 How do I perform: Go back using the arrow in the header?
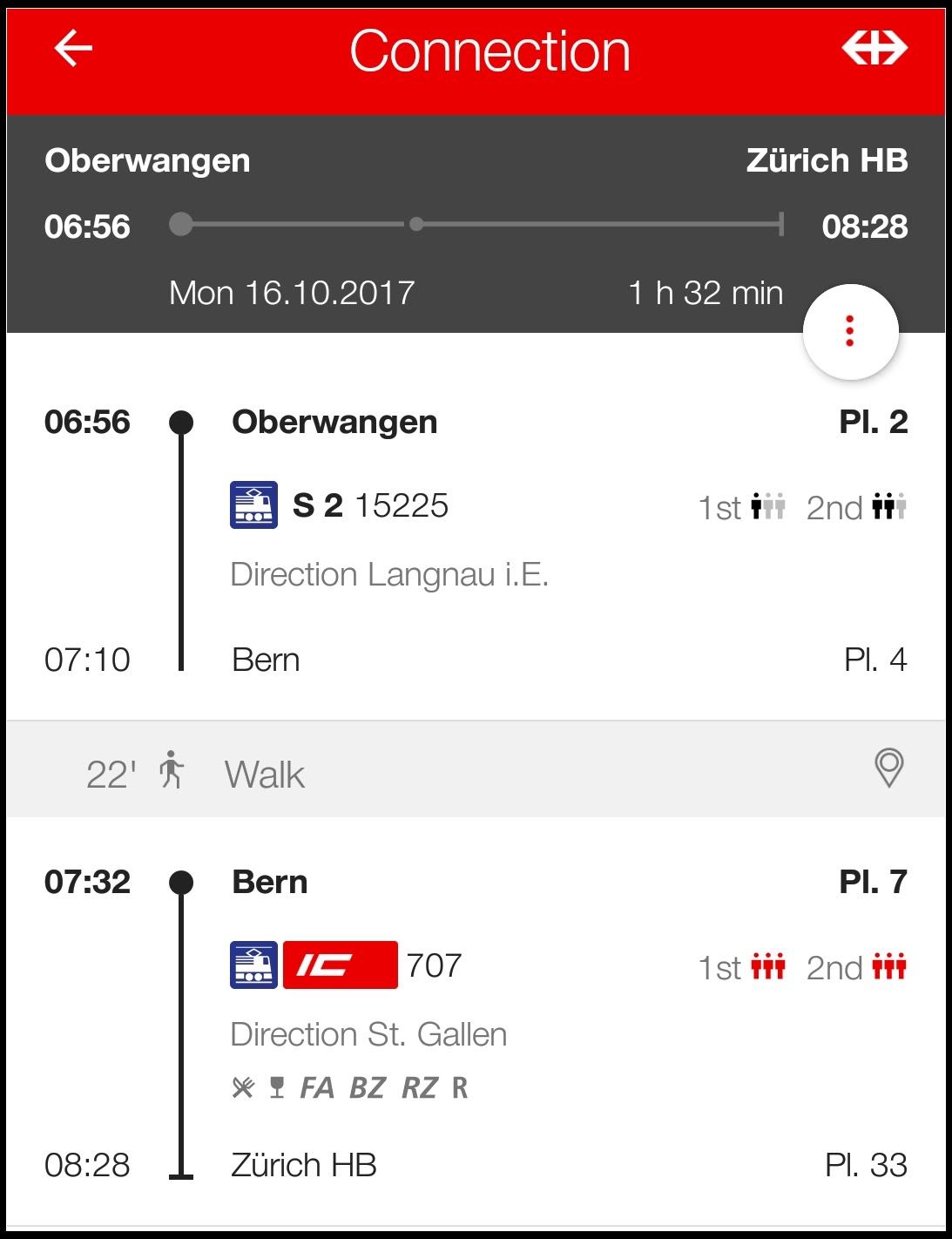click(x=73, y=49)
